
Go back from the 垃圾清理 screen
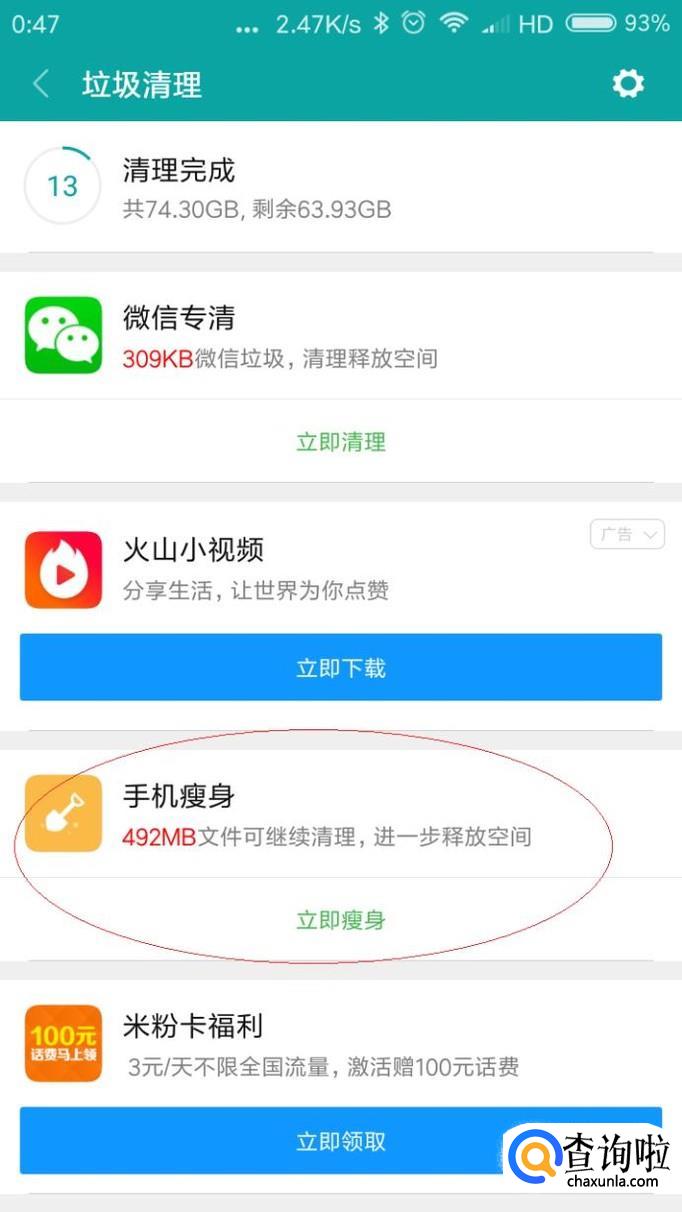pos(41,84)
